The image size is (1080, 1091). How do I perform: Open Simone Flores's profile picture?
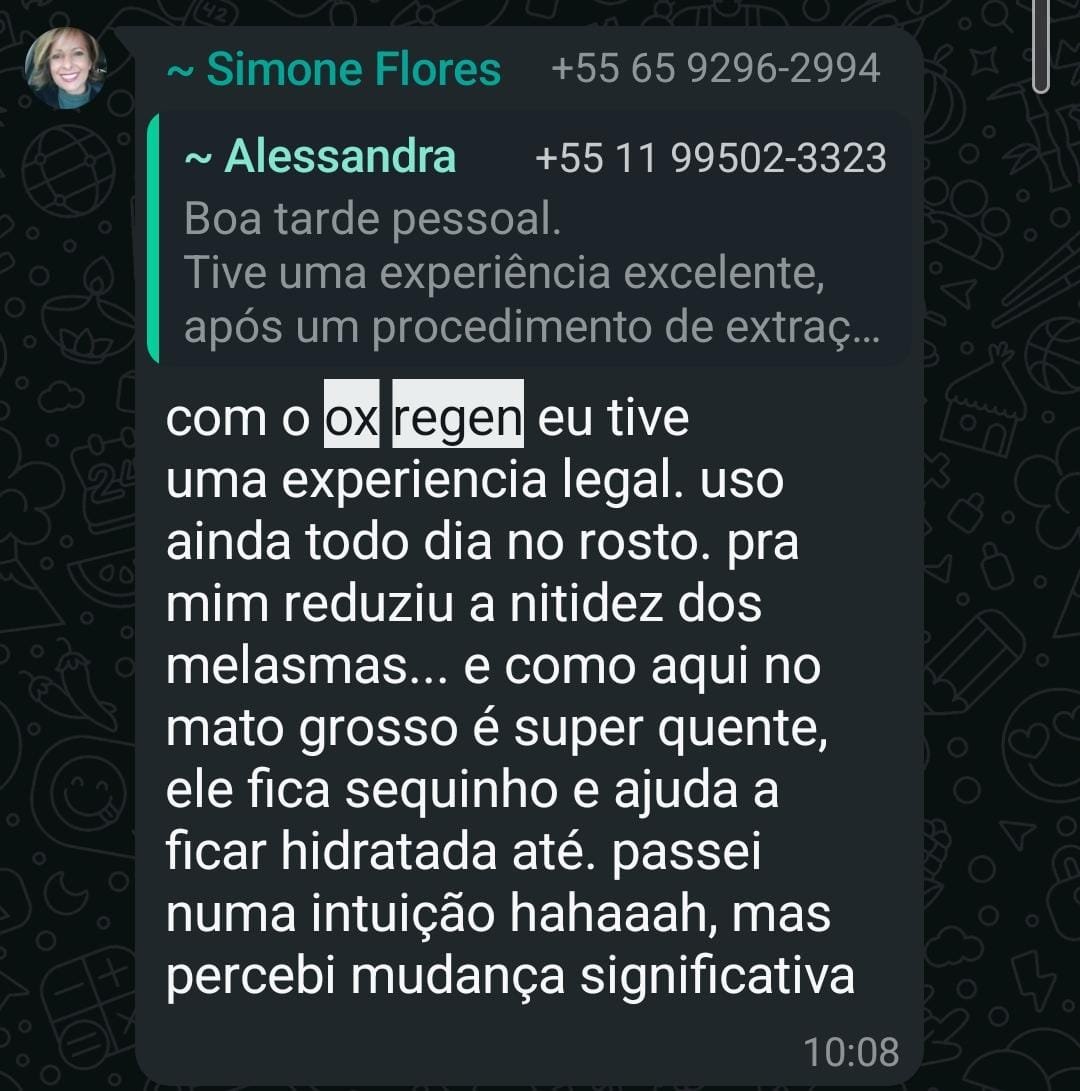[65, 67]
